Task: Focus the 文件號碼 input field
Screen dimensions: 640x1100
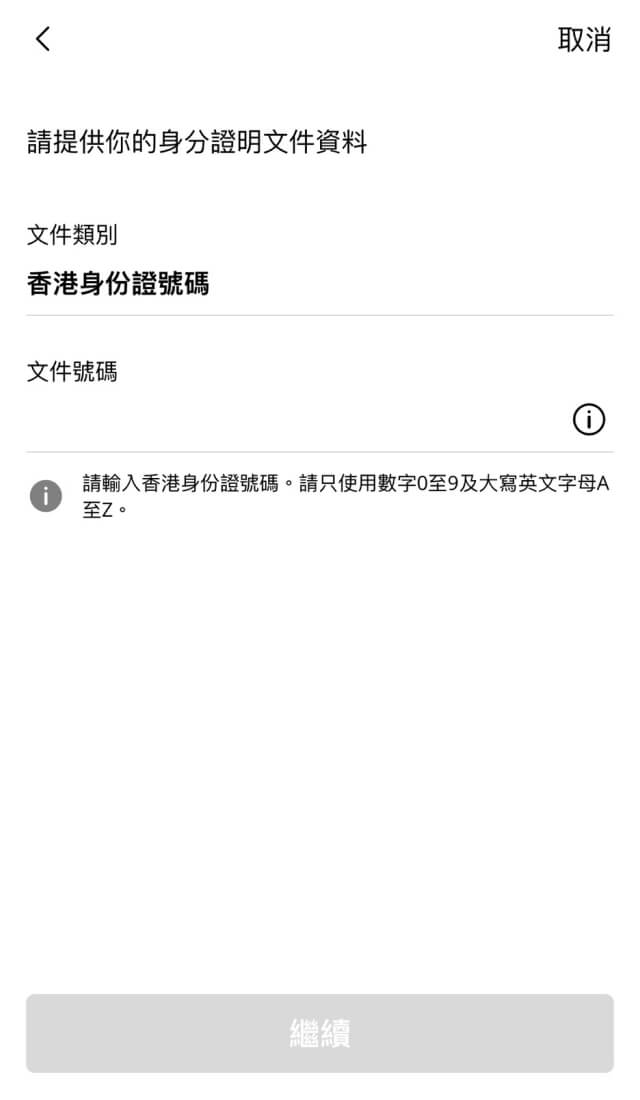Action: [x=290, y=421]
